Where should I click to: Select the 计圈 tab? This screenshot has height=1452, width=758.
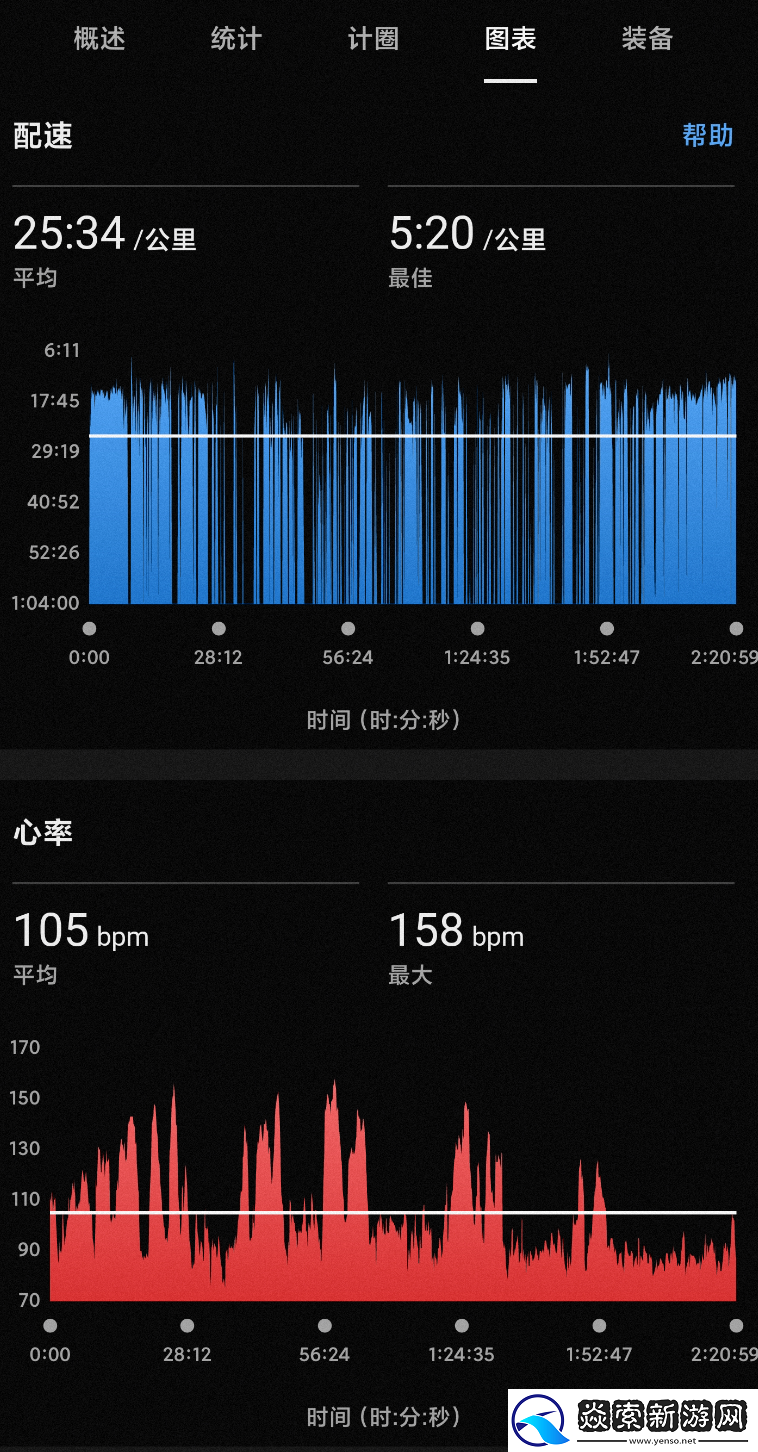[373, 40]
